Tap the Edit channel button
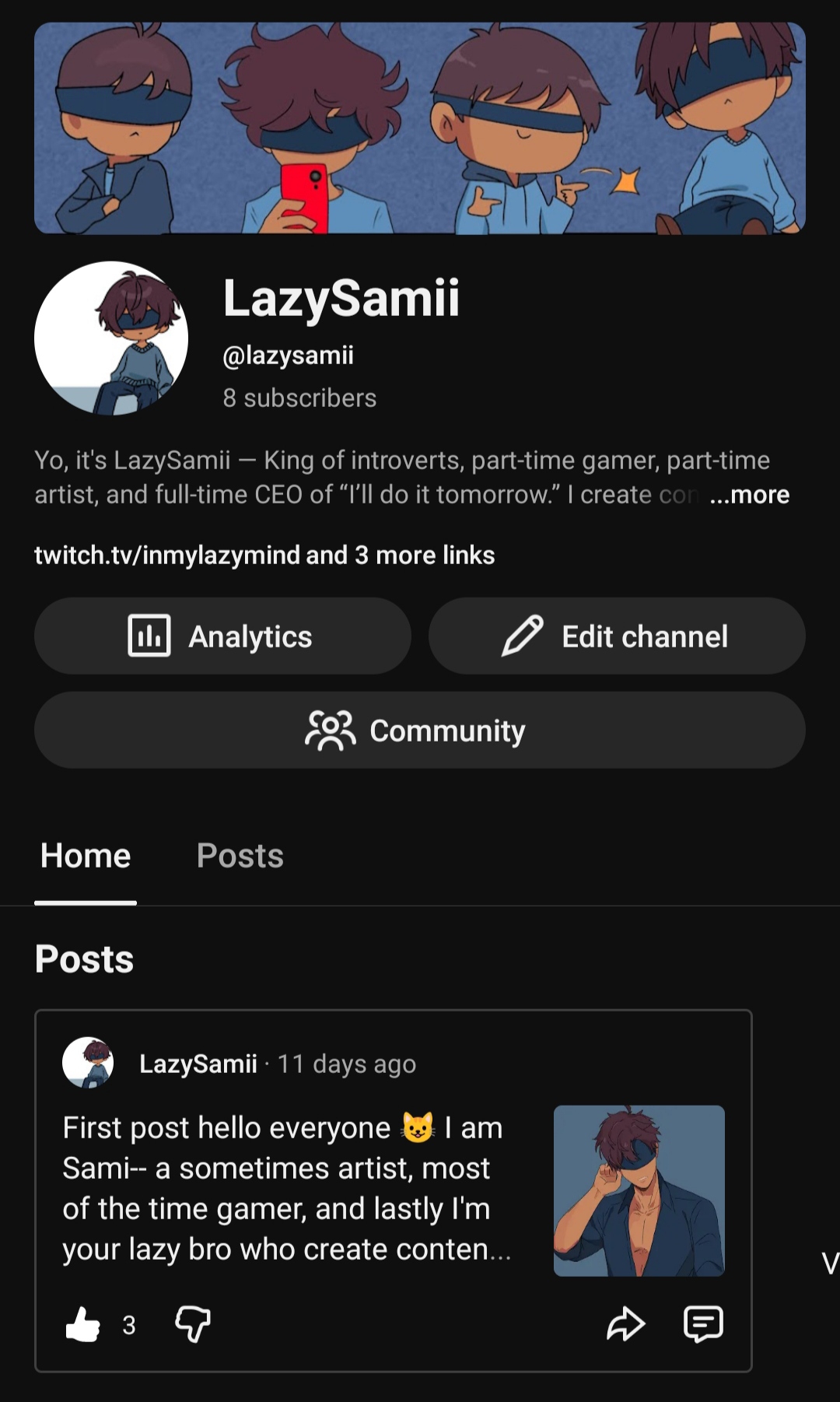The height and width of the screenshot is (1402, 840). click(617, 636)
